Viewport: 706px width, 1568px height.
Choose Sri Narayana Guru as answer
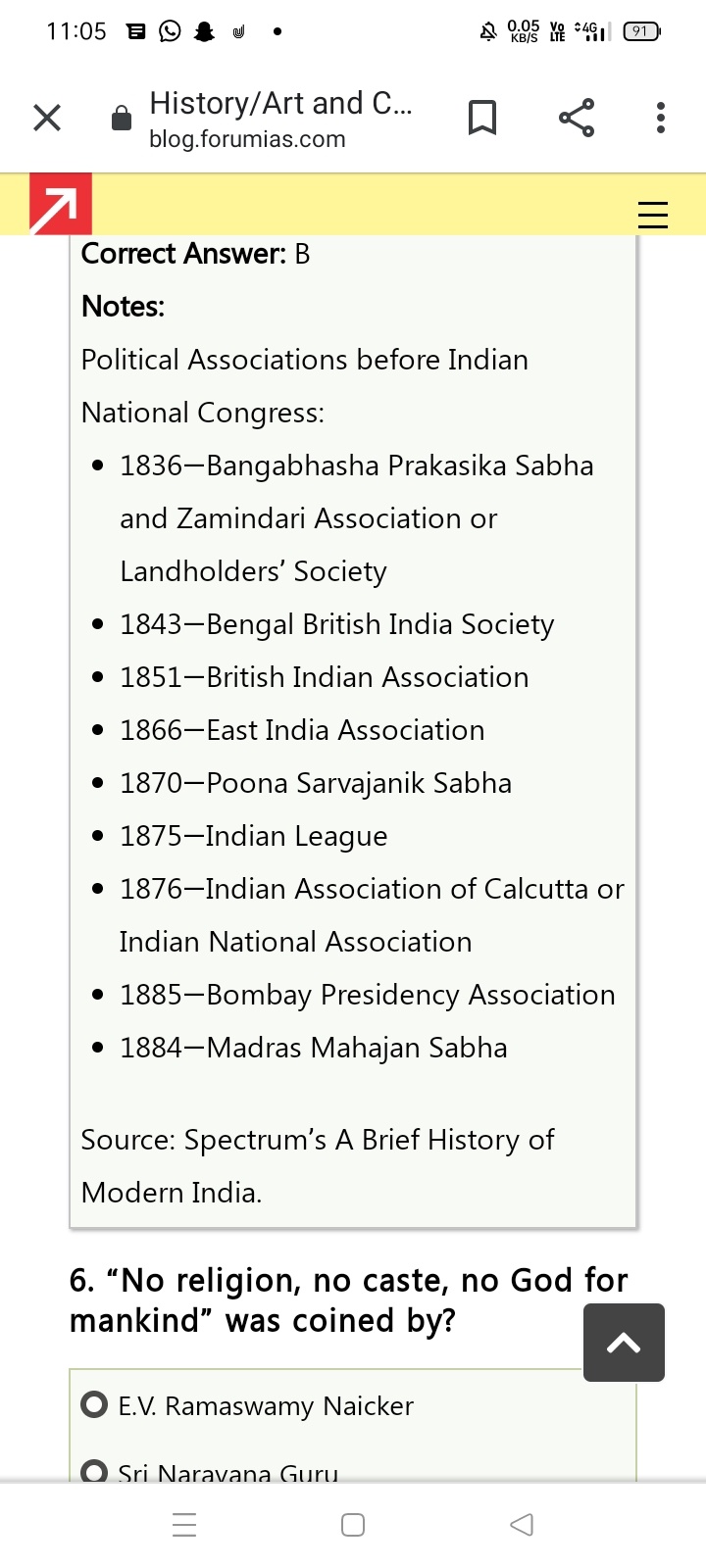coord(95,1471)
